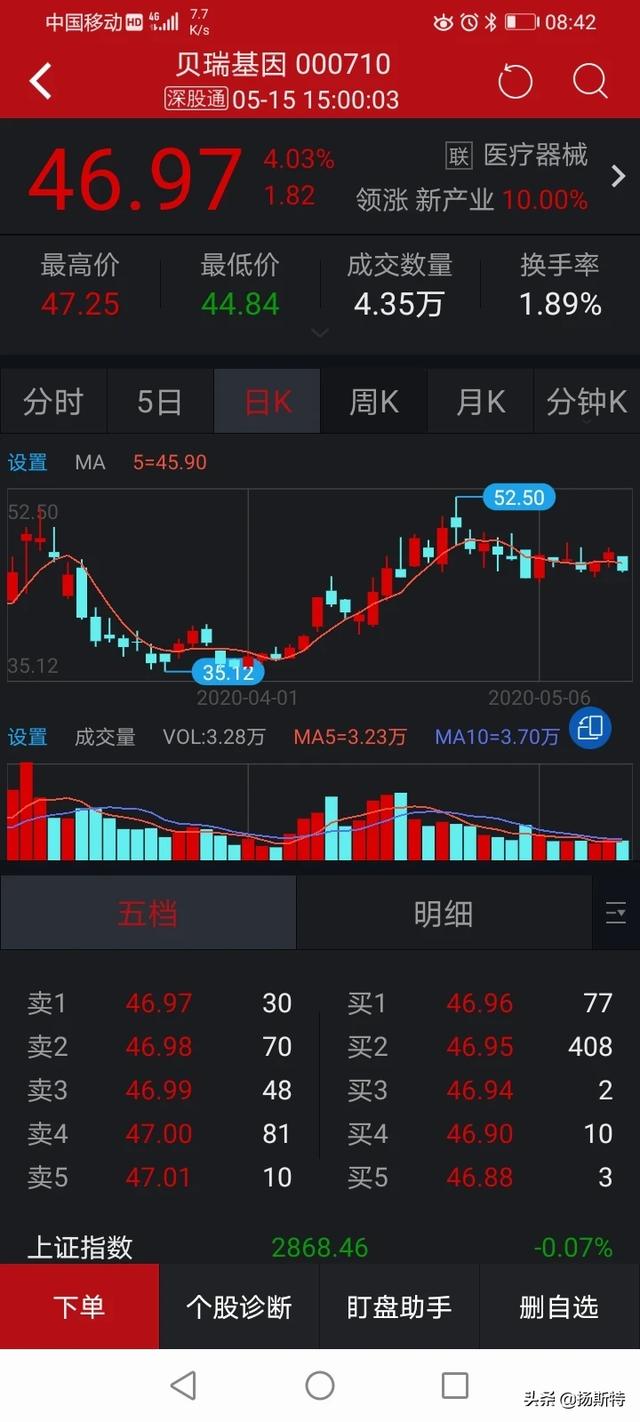640x1422 pixels.
Task: Tap 下单 to place an order
Action: pos(80,1306)
